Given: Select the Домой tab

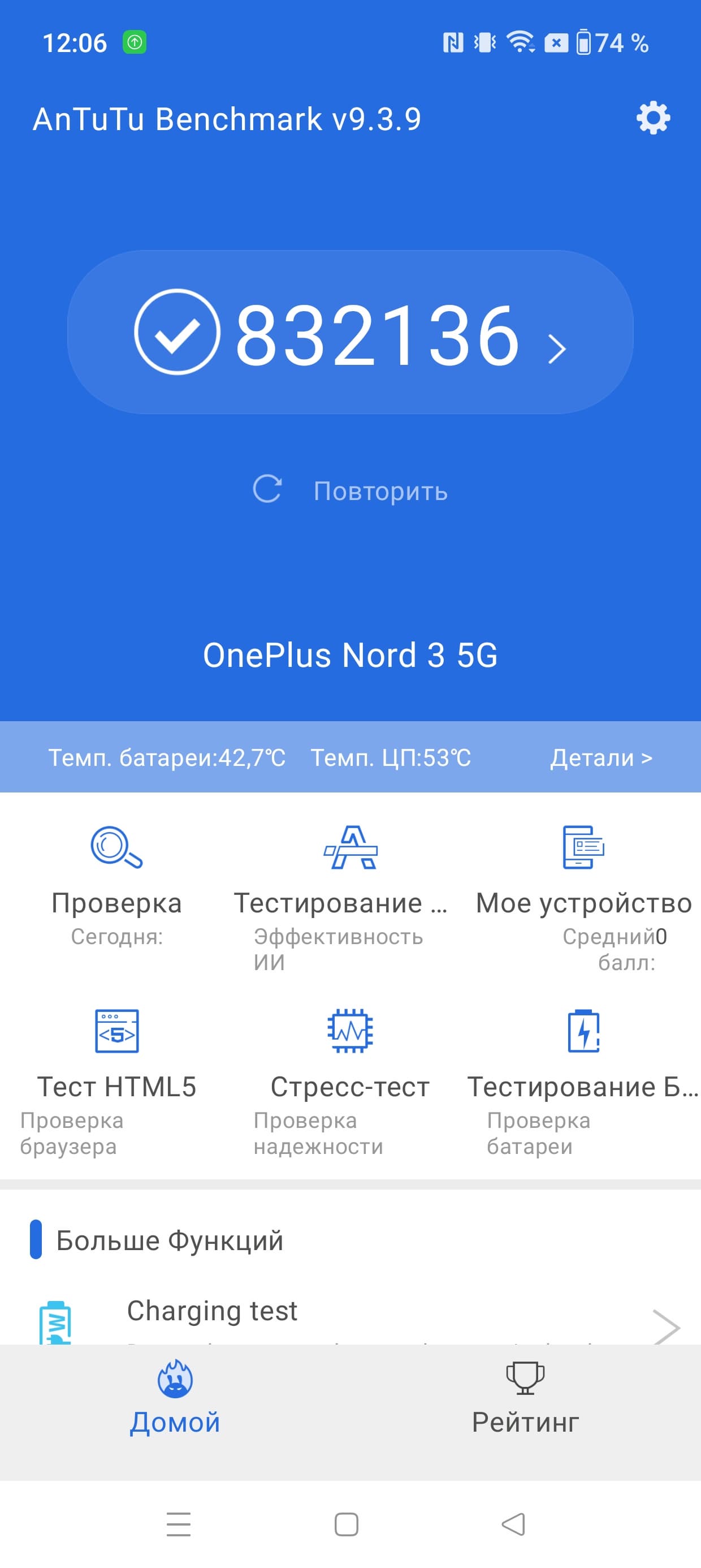Looking at the screenshot, I should tap(175, 1400).
